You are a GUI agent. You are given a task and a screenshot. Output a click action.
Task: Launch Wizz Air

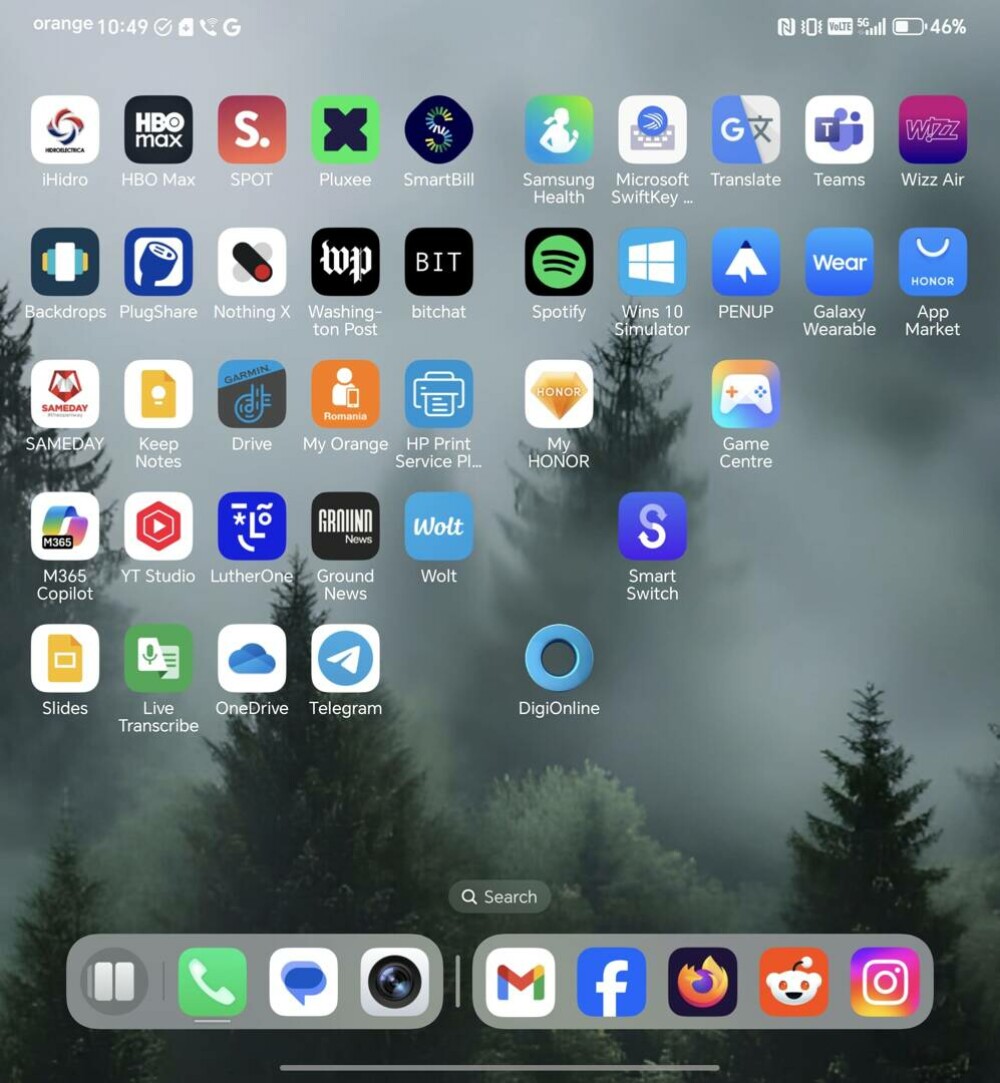[932, 130]
